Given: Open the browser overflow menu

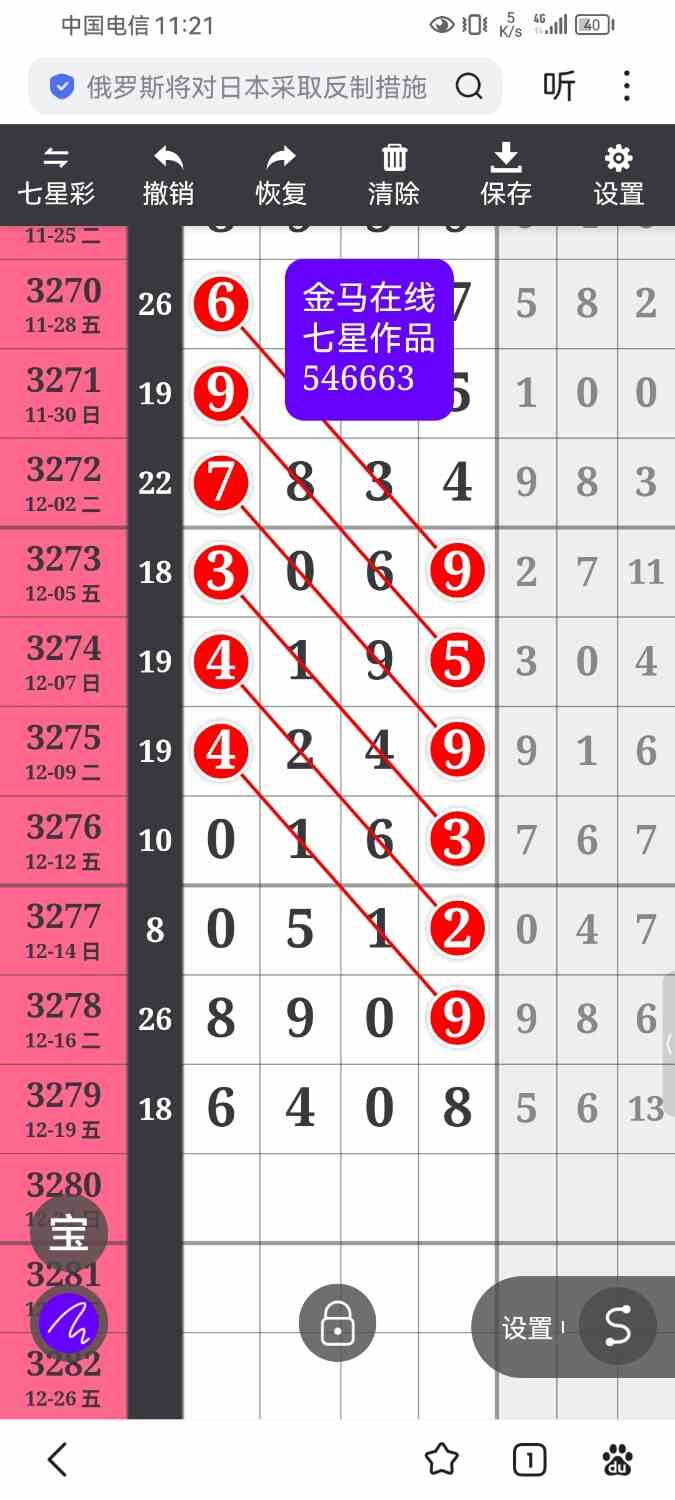Looking at the screenshot, I should 627,87.
